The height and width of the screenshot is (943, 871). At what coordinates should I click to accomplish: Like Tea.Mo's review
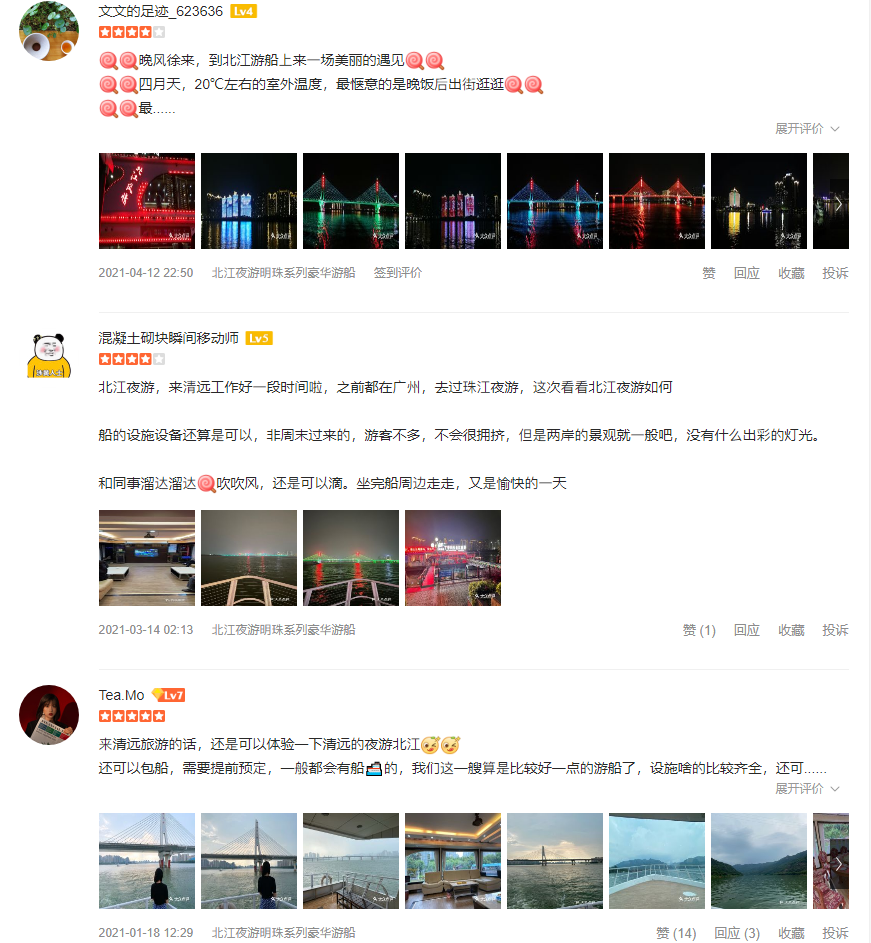[x=675, y=933]
